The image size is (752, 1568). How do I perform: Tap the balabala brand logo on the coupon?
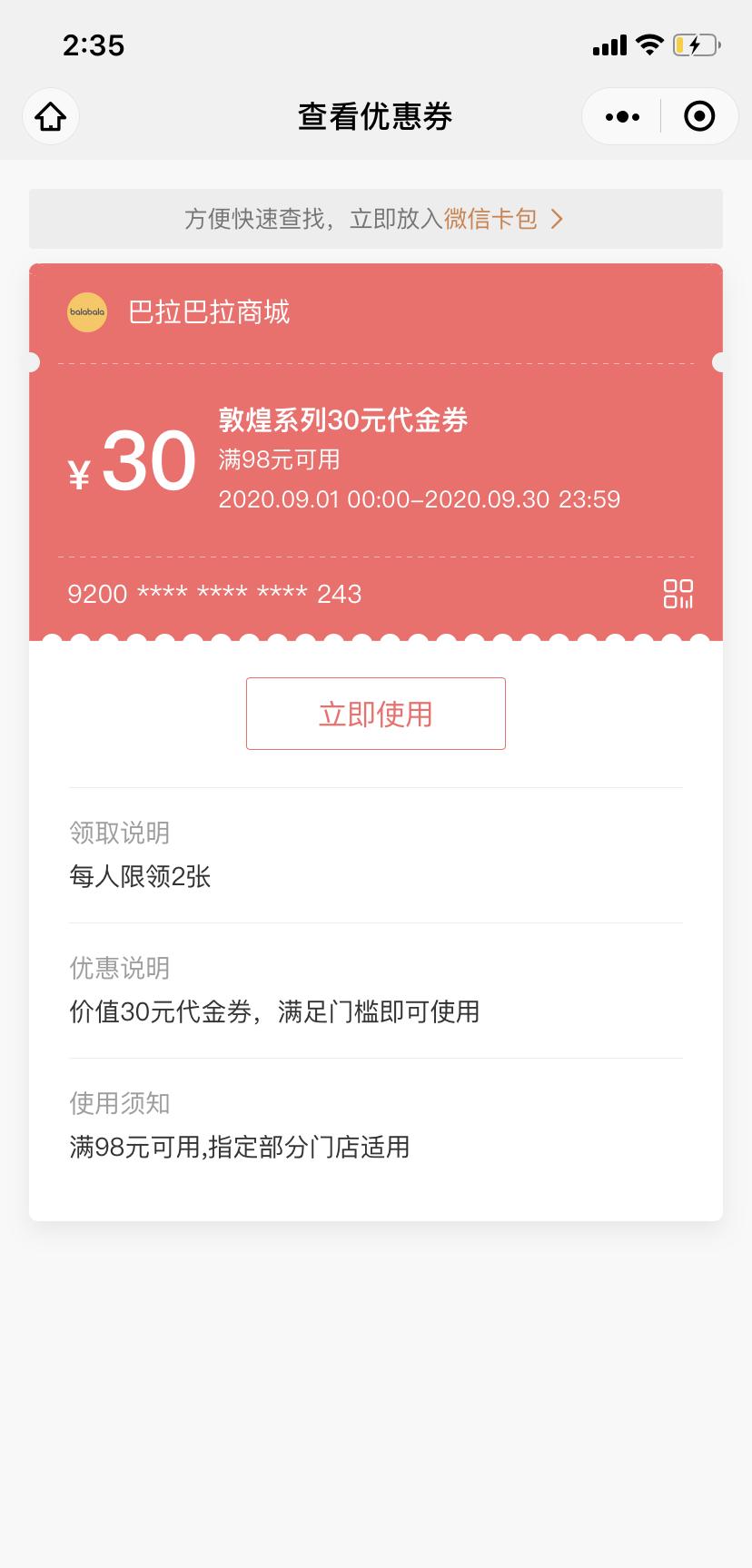[86, 312]
